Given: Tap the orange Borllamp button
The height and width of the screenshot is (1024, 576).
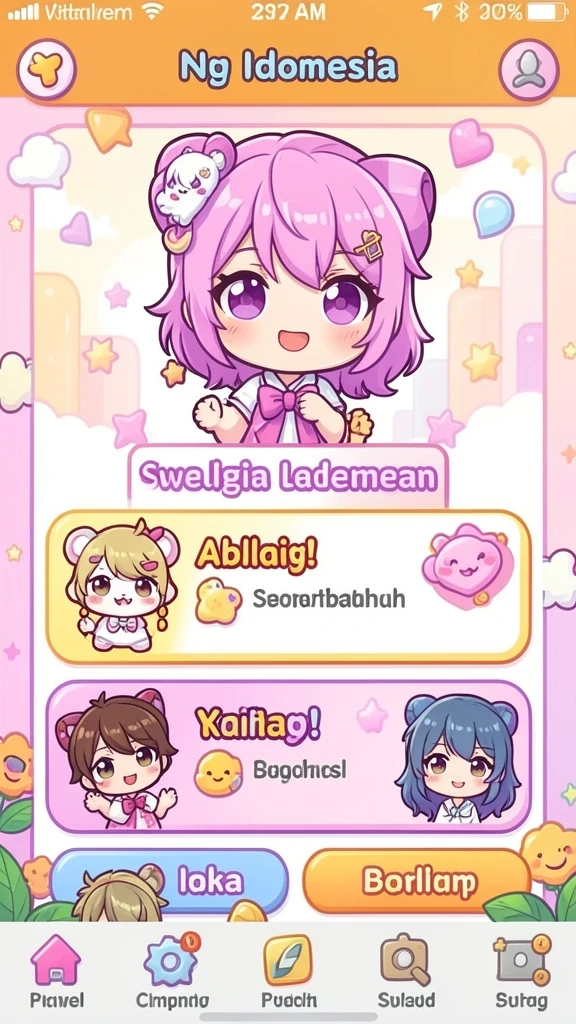Looking at the screenshot, I should click(417, 882).
